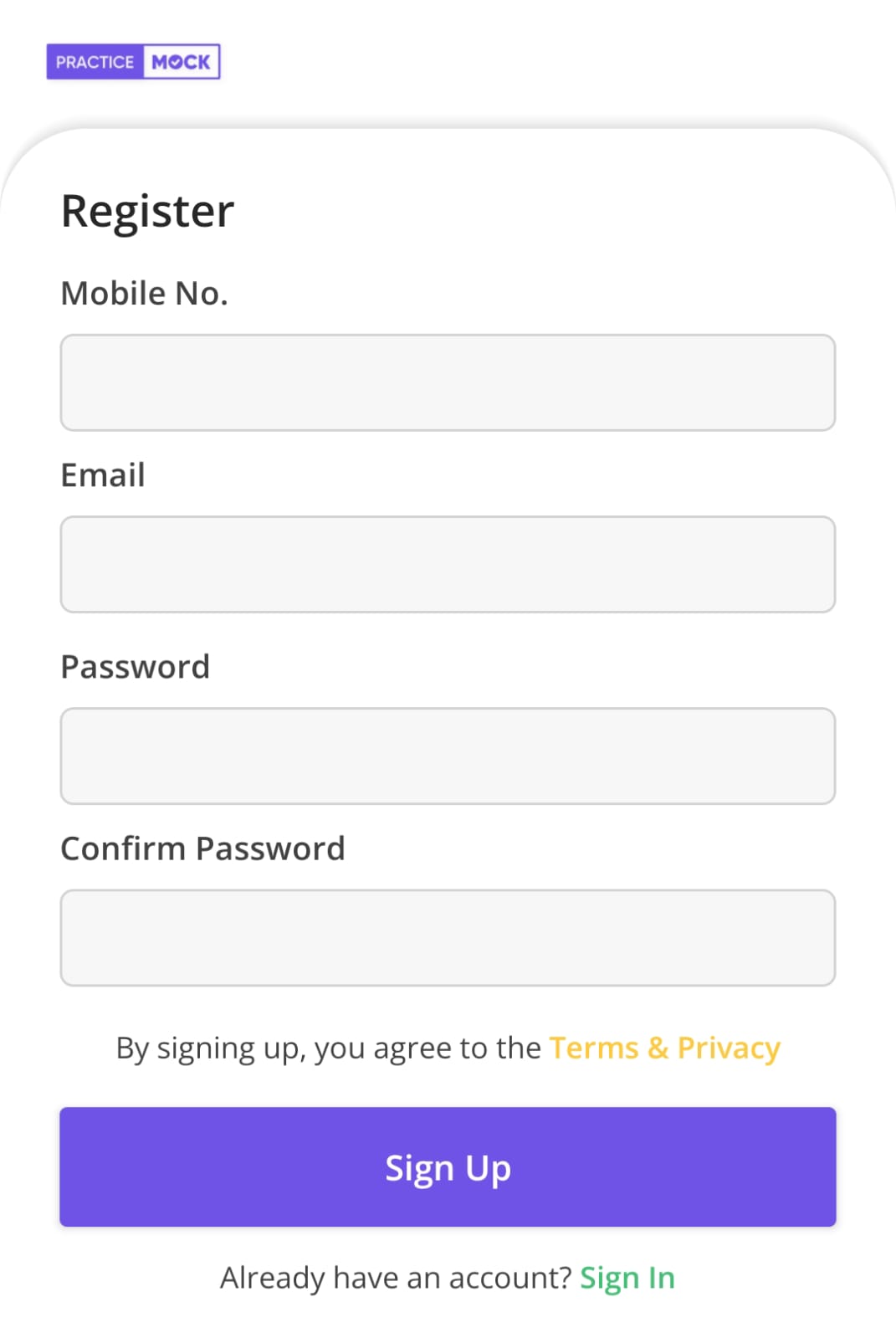Click the Email label text
This screenshot has height=1338, width=896.
[x=102, y=474]
